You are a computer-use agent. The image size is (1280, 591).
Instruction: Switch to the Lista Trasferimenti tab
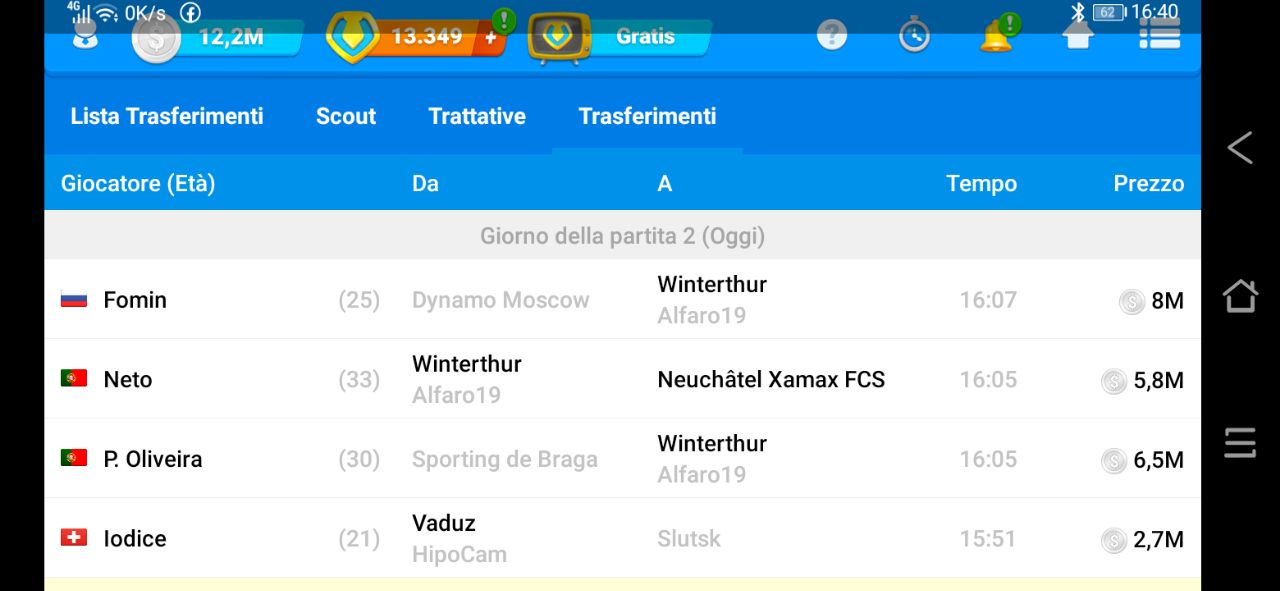[167, 116]
